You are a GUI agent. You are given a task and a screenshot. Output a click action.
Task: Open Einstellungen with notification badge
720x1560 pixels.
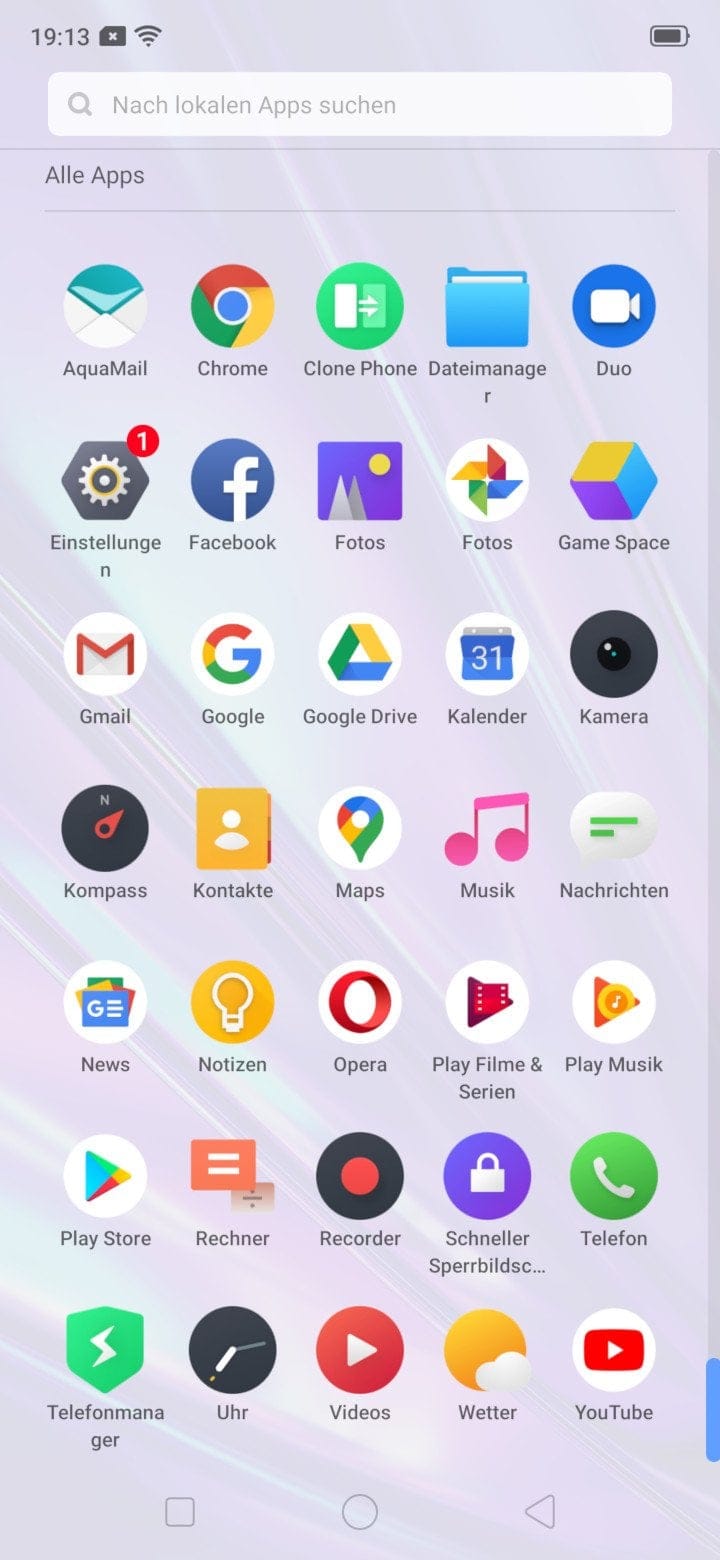[x=105, y=481]
